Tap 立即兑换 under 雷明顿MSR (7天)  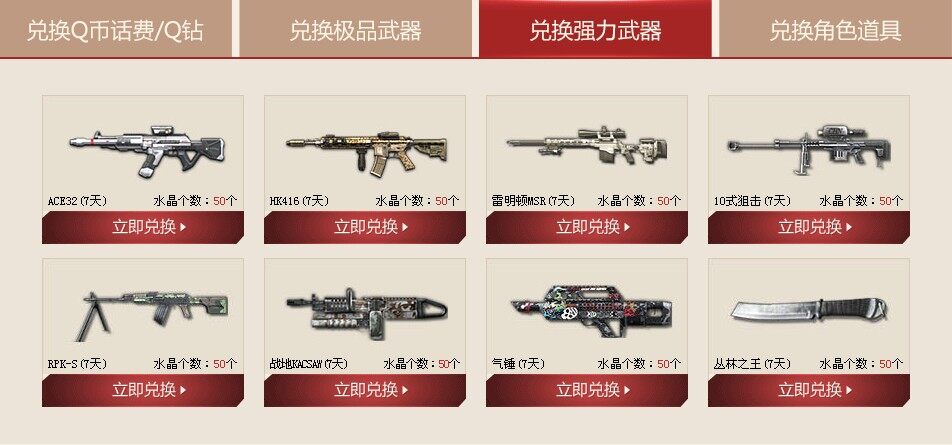[x=587, y=227]
